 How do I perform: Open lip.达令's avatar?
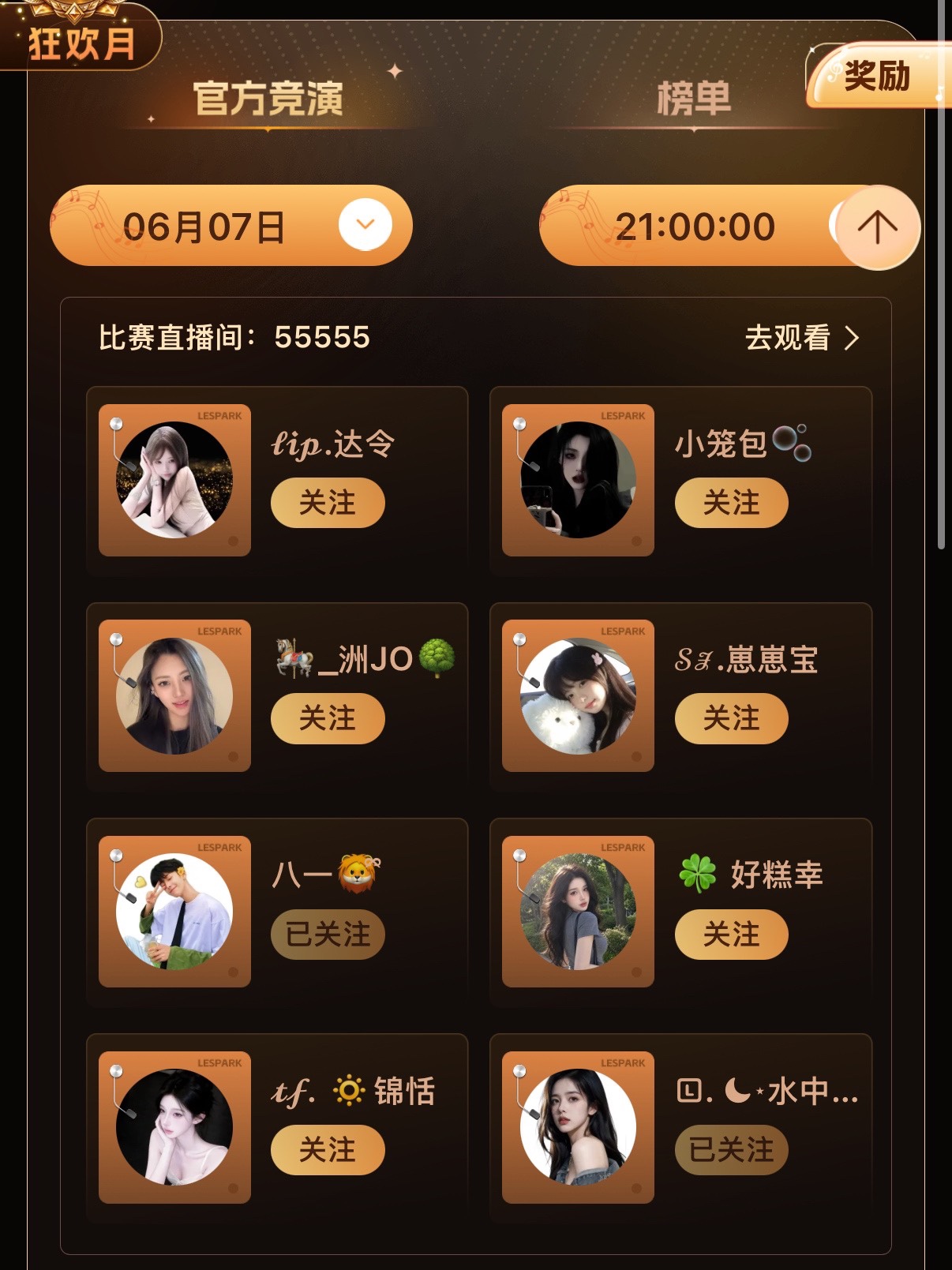click(x=174, y=480)
